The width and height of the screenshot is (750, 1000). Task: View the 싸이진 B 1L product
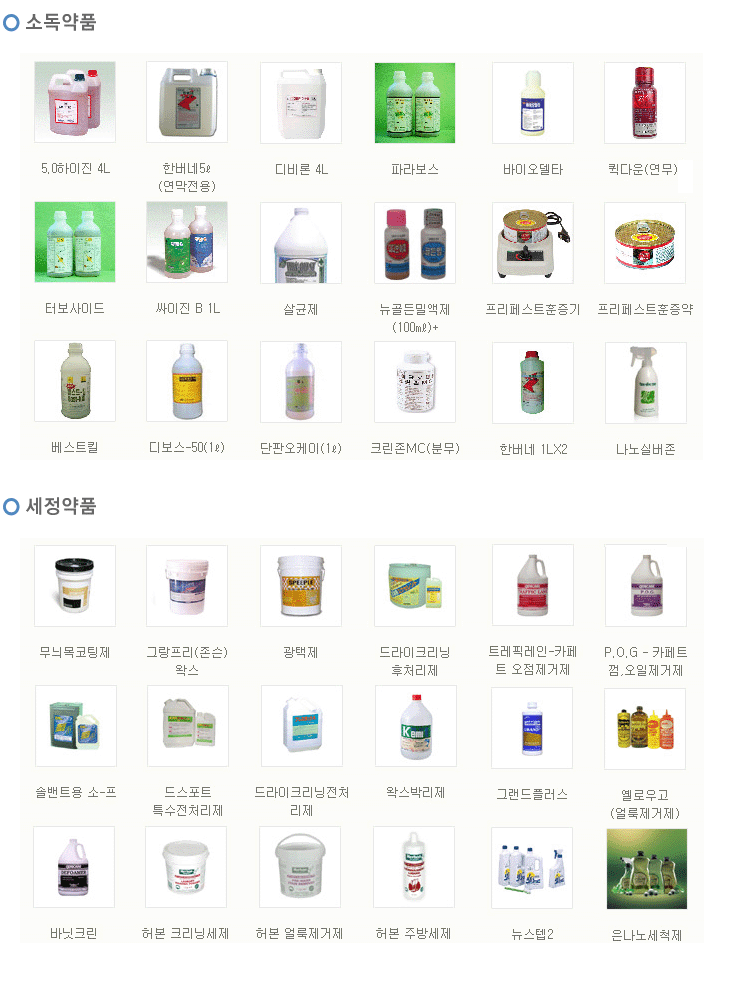tap(187, 242)
